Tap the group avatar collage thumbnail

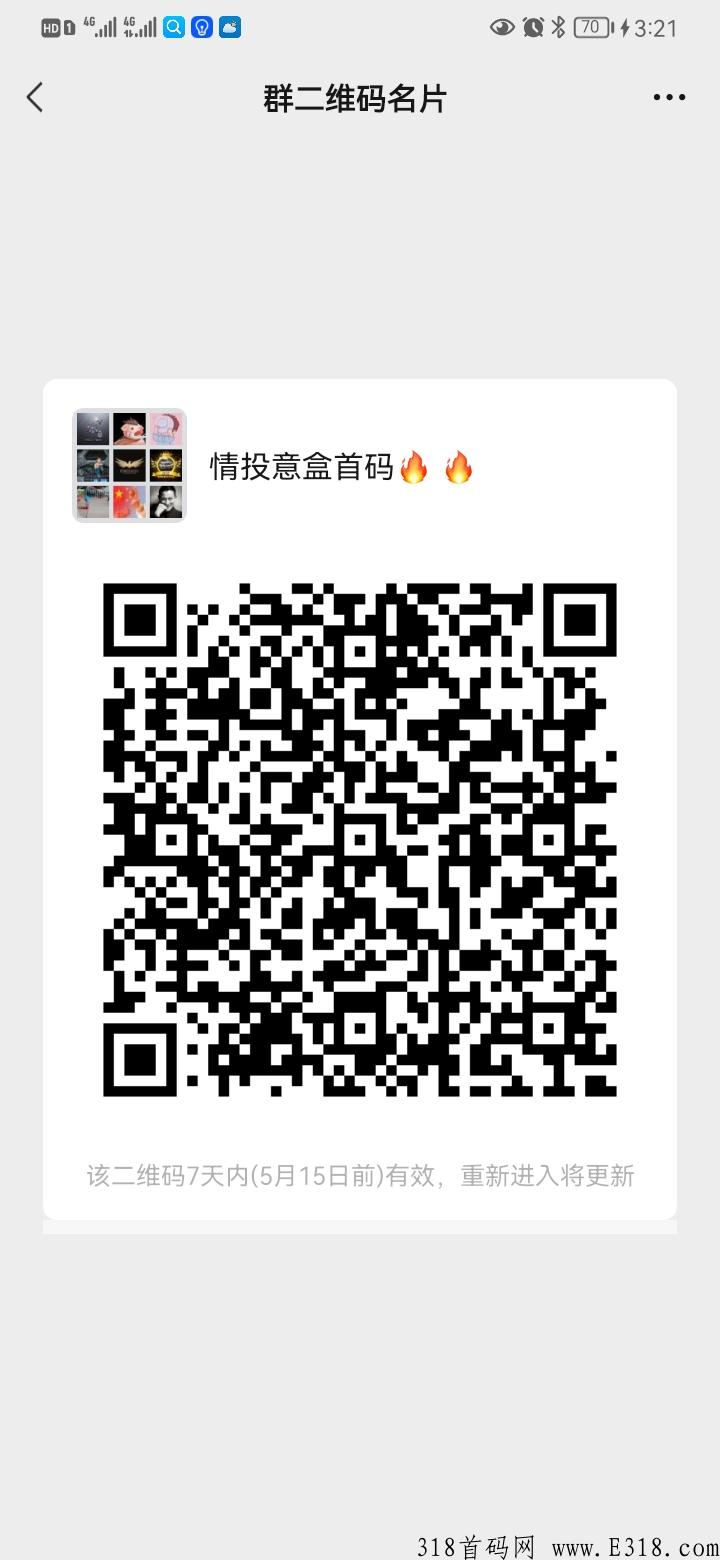[x=128, y=466]
